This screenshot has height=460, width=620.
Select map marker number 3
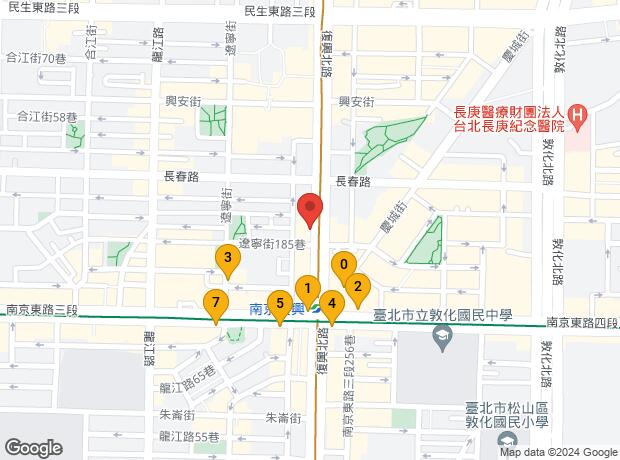pos(228,263)
